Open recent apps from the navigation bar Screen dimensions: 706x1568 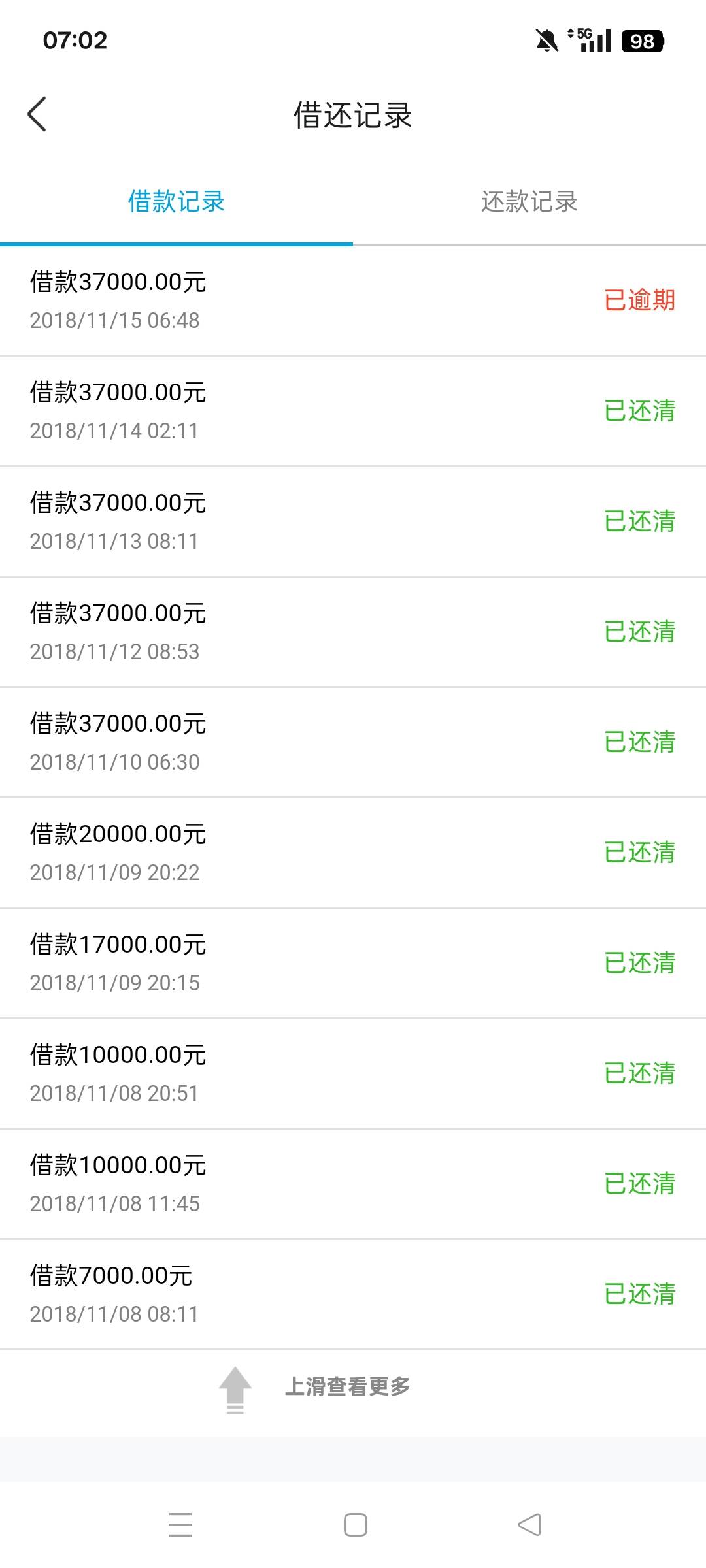coord(180,1526)
